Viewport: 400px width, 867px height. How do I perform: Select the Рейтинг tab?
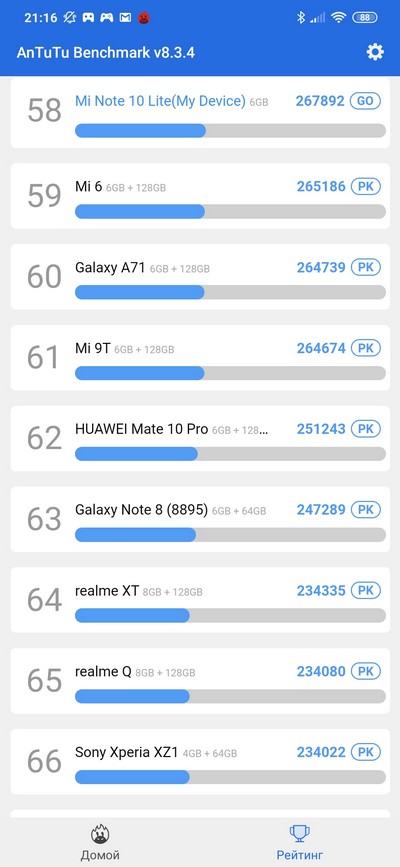click(300, 842)
